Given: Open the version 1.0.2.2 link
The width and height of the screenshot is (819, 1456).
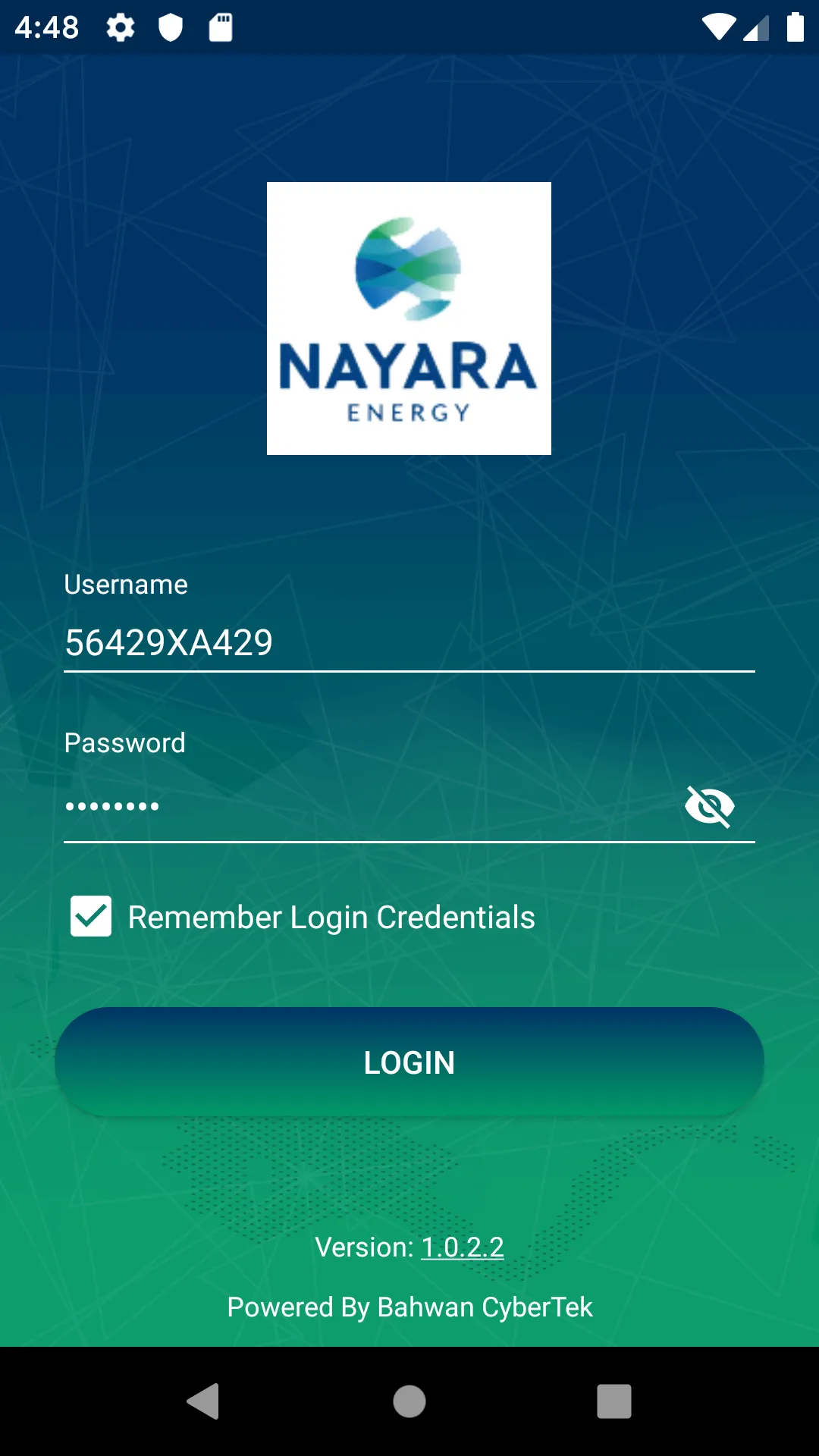Looking at the screenshot, I should (463, 1247).
